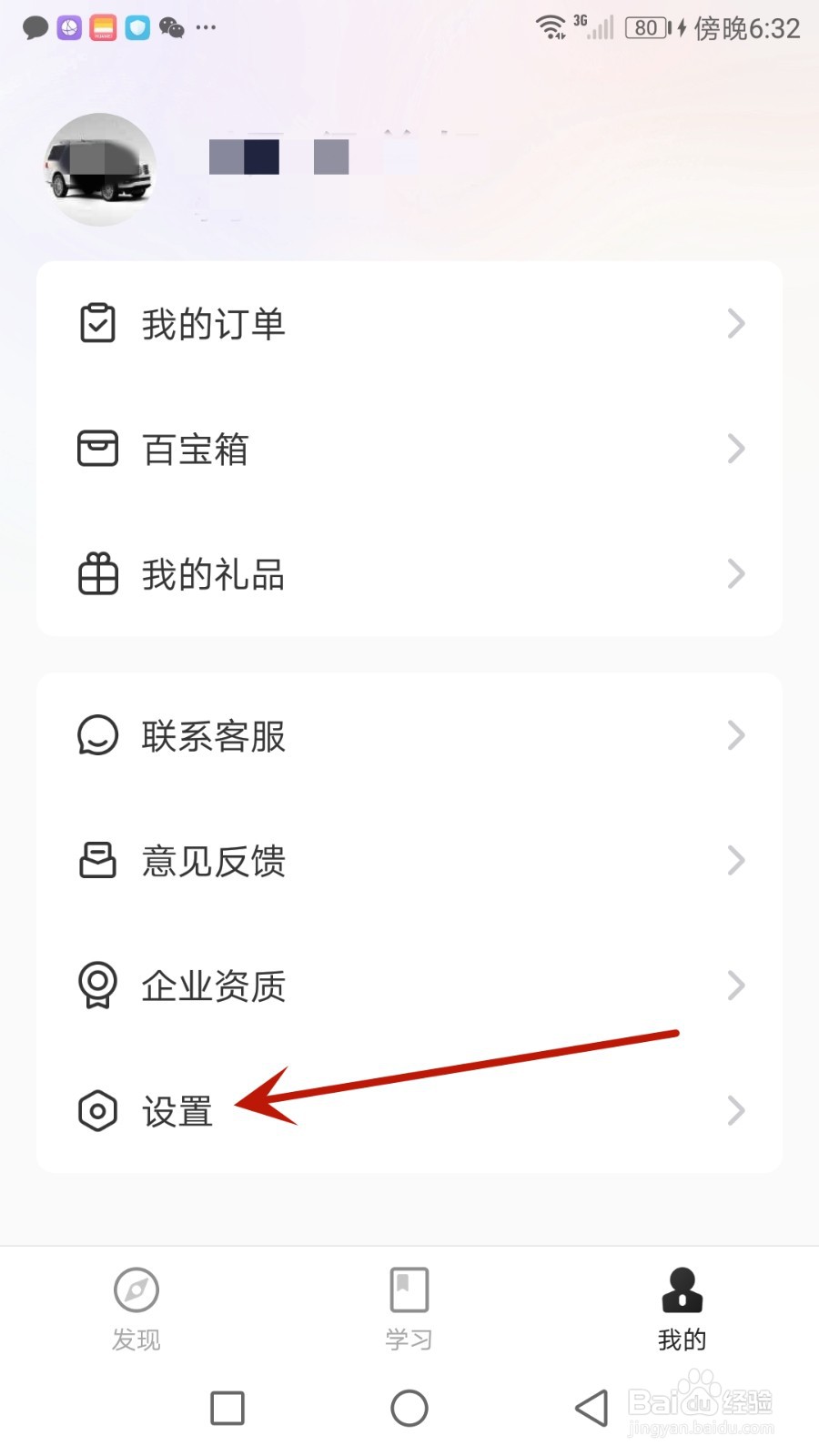Tap the car avatar profile picture
Image resolution: width=819 pixels, height=1456 pixels.
(100, 168)
